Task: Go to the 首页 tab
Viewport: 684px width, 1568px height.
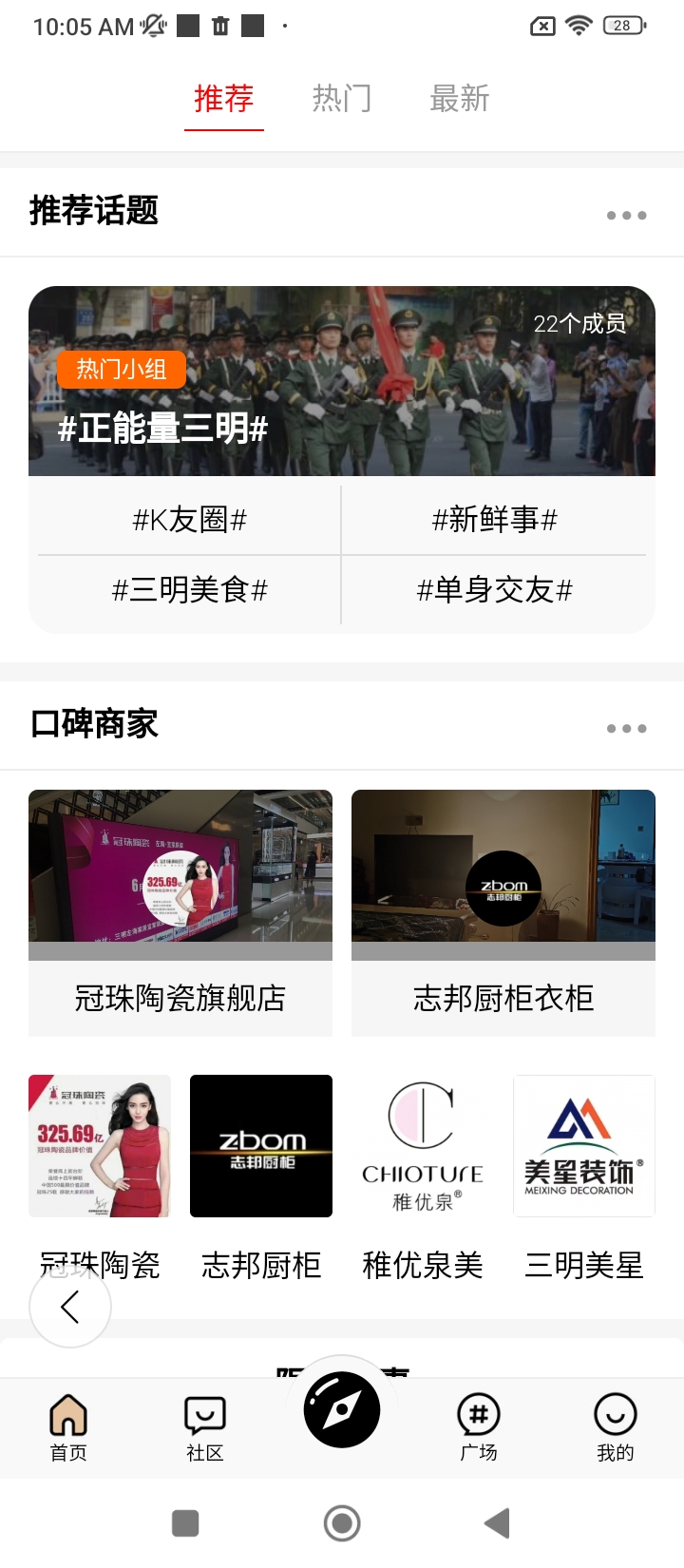Action: (68, 1427)
